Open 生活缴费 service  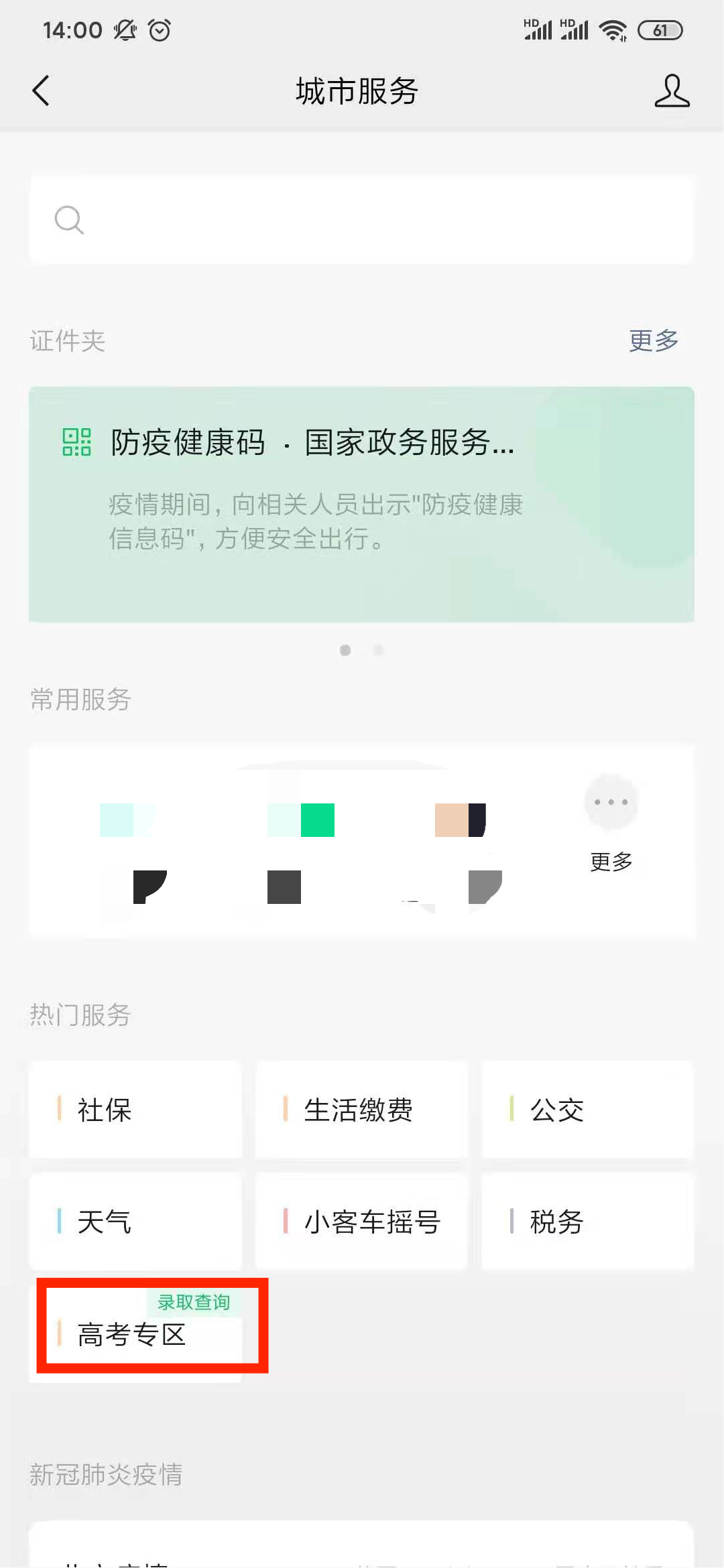(x=361, y=1110)
